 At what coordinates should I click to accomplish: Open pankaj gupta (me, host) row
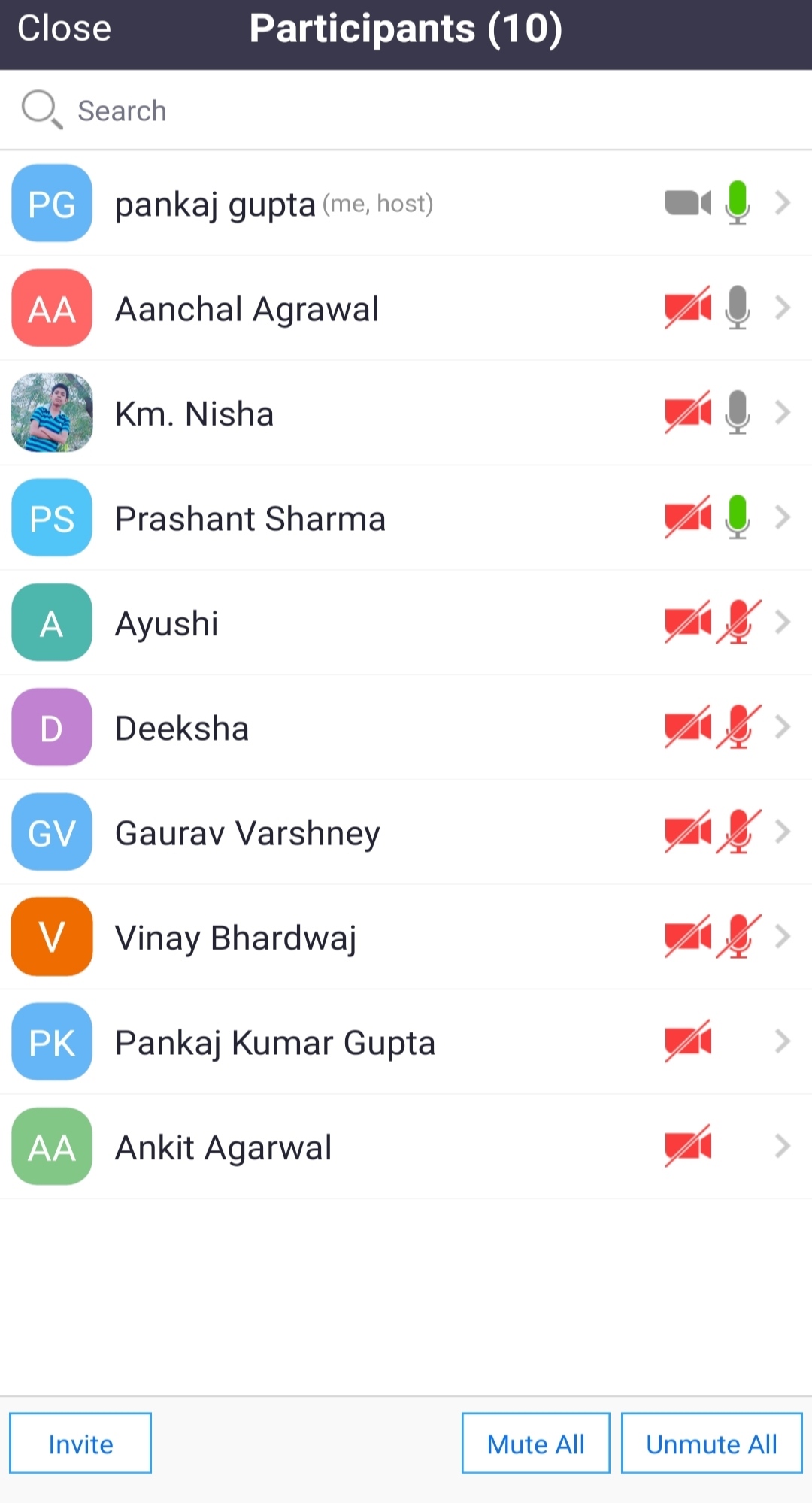pos(406,203)
